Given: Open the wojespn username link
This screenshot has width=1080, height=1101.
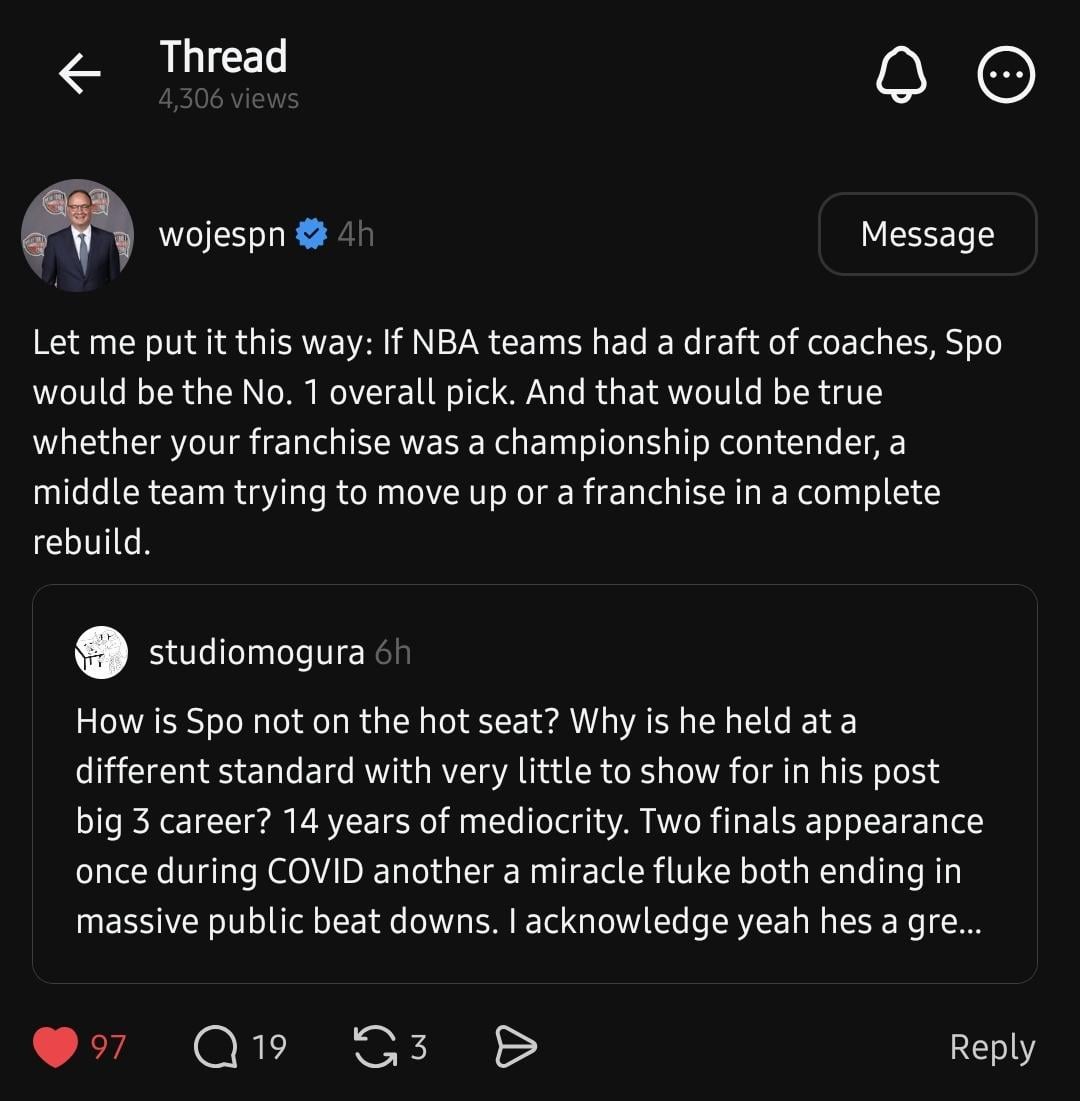Looking at the screenshot, I should [x=222, y=235].
